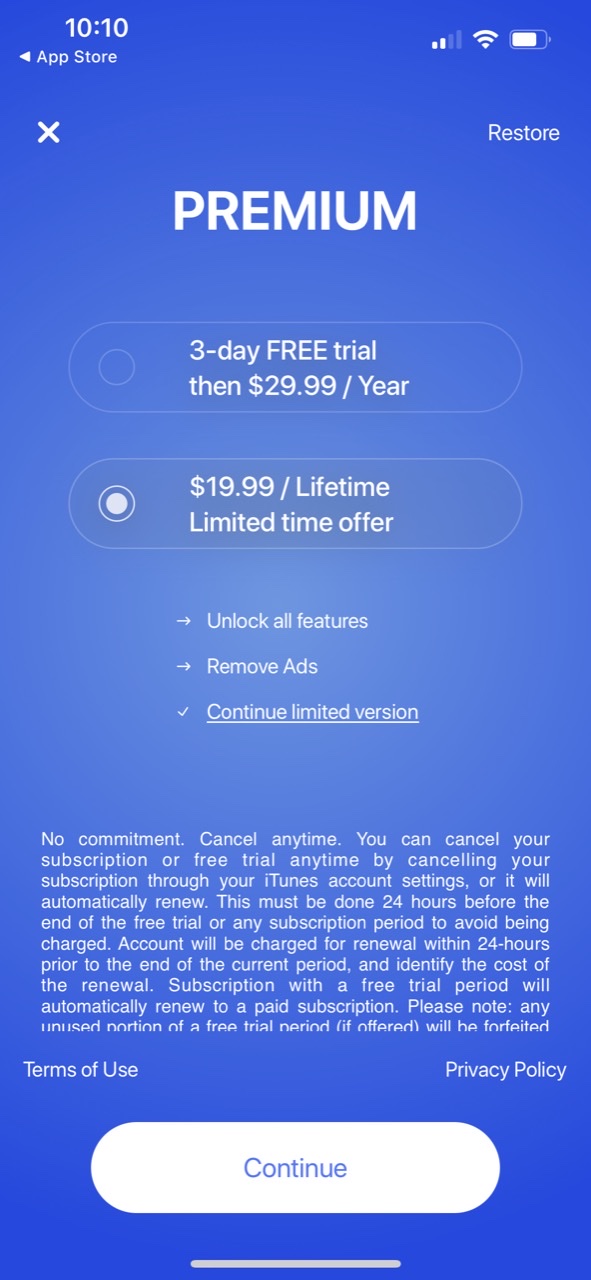Choose the $19.99 Lifetime offer

tap(295, 503)
